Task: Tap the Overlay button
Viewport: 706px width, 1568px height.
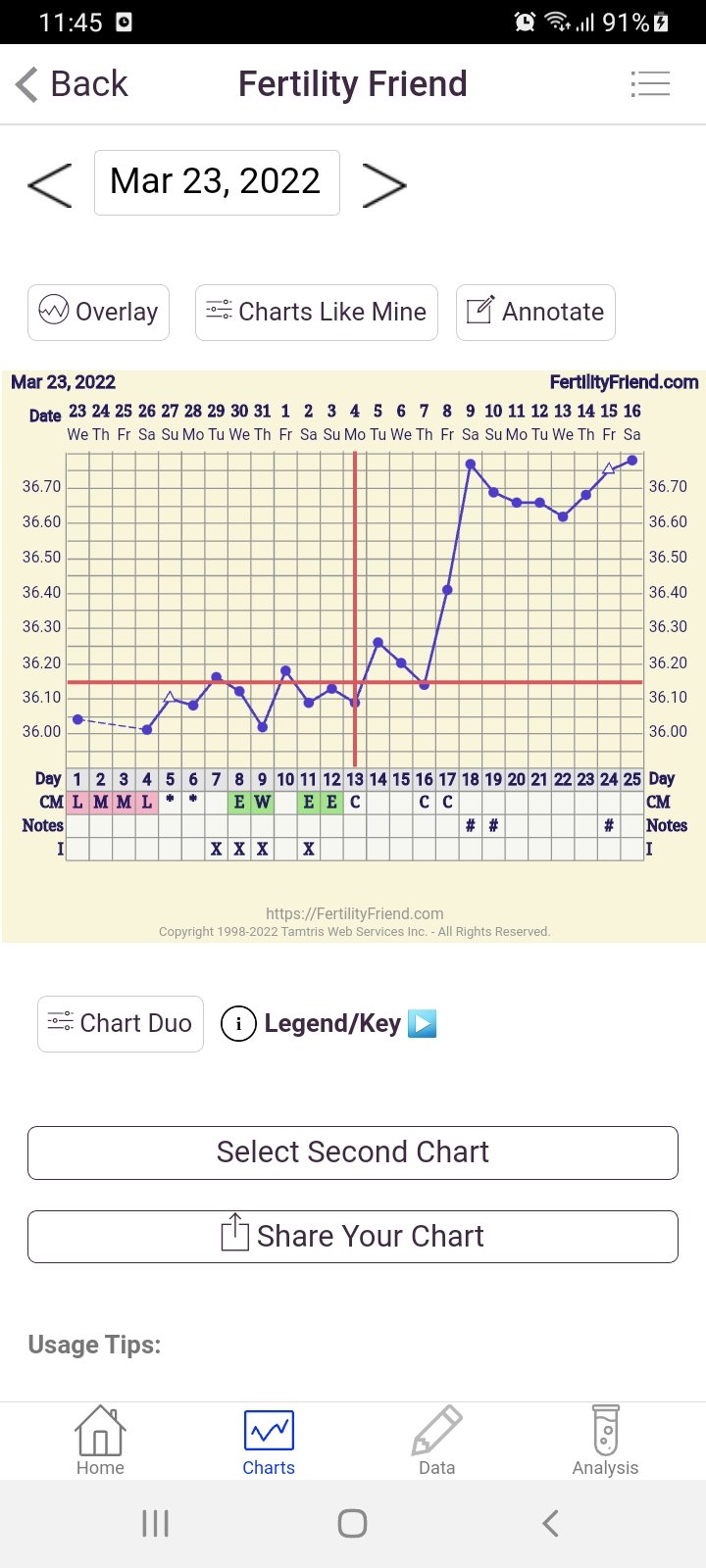Action: (x=98, y=313)
